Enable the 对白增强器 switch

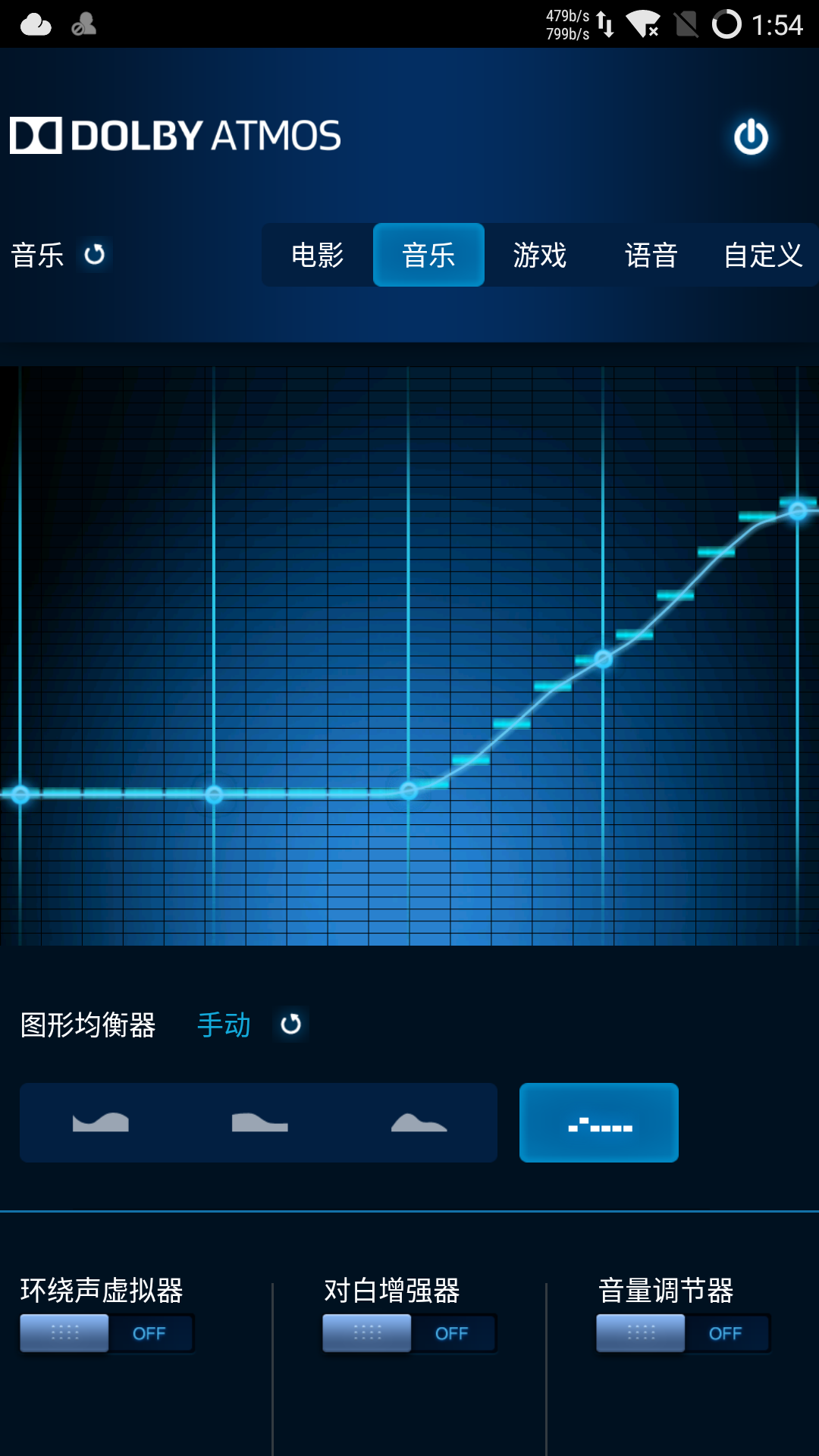pyautogui.click(x=409, y=1333)
